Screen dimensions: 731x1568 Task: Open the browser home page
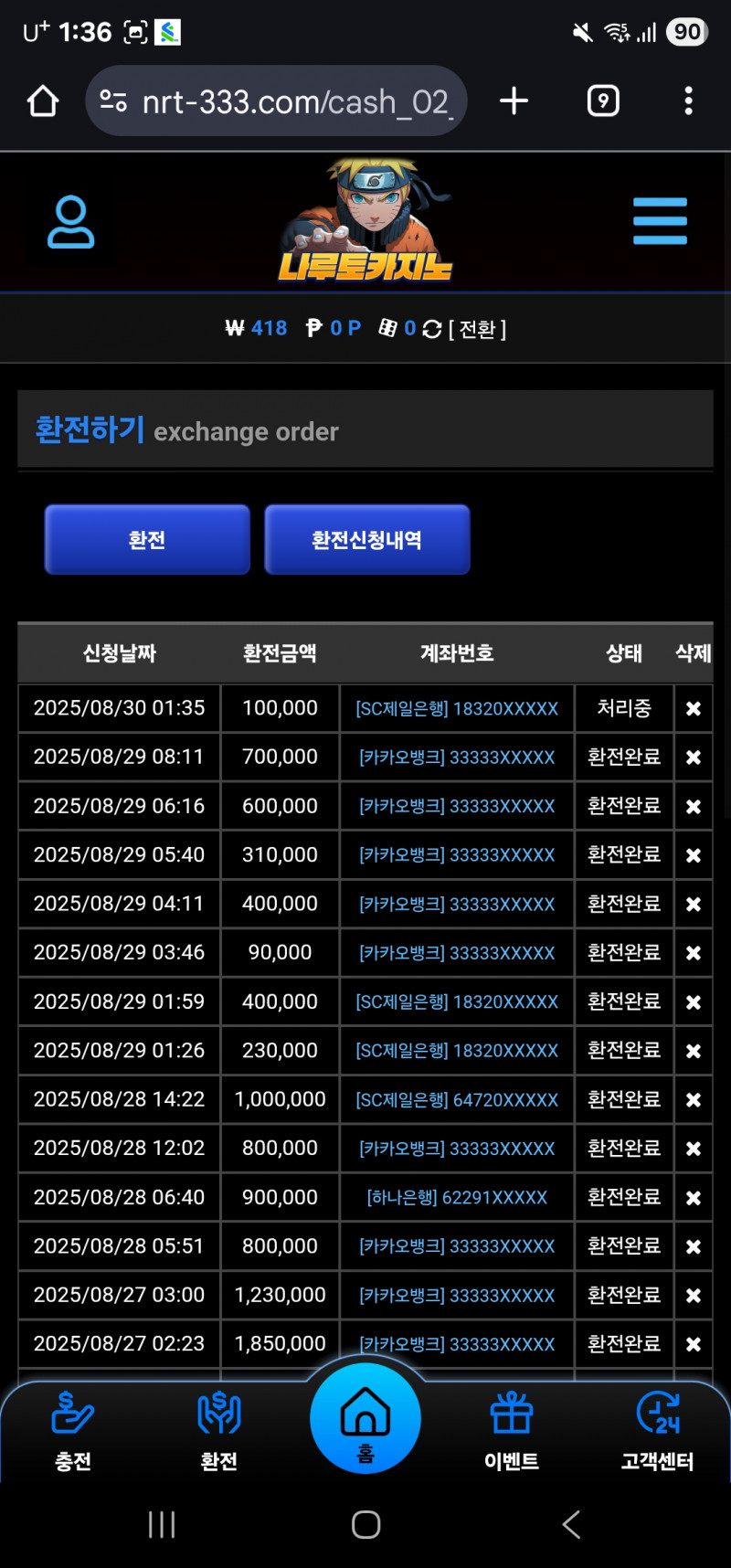(43, 101)
